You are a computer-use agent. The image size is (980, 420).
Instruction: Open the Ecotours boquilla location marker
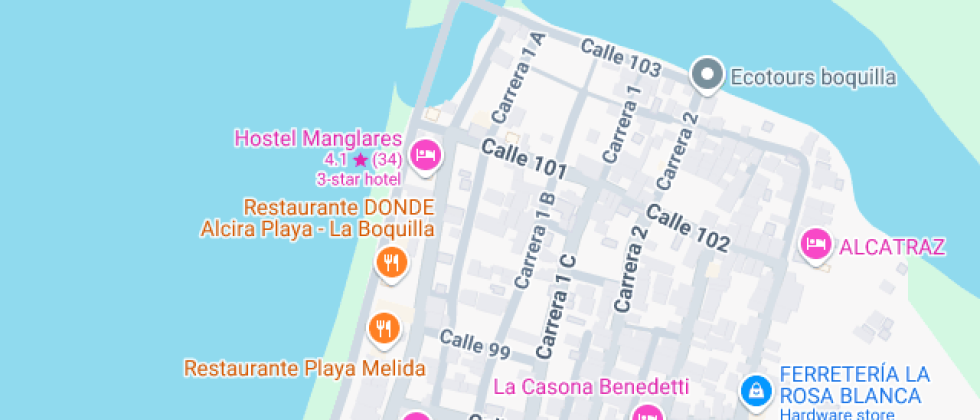coord(707,74)
